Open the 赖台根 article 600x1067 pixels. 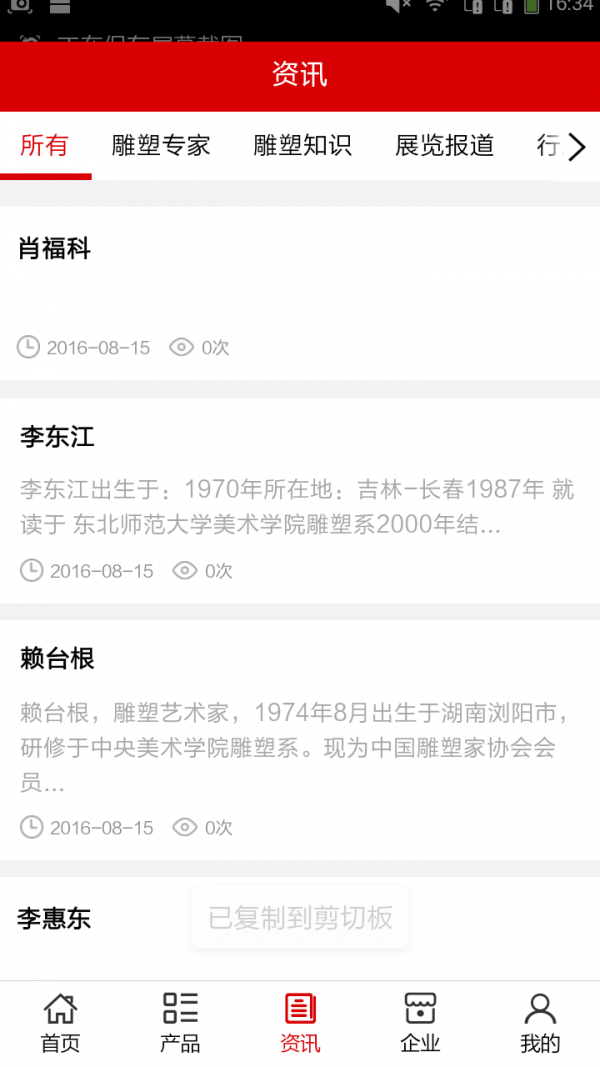300,738
